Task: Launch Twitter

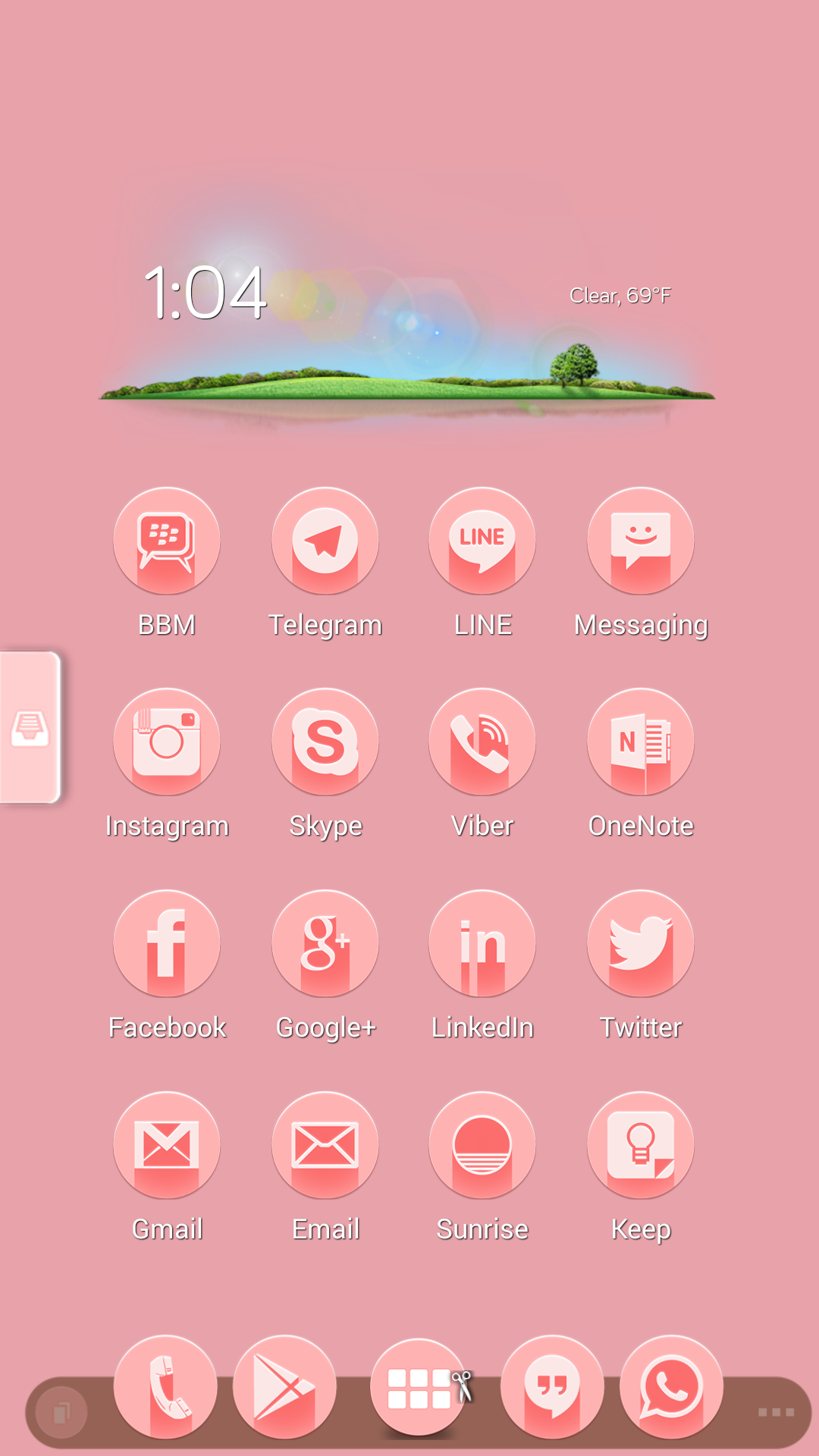Action: click(641, 943)
